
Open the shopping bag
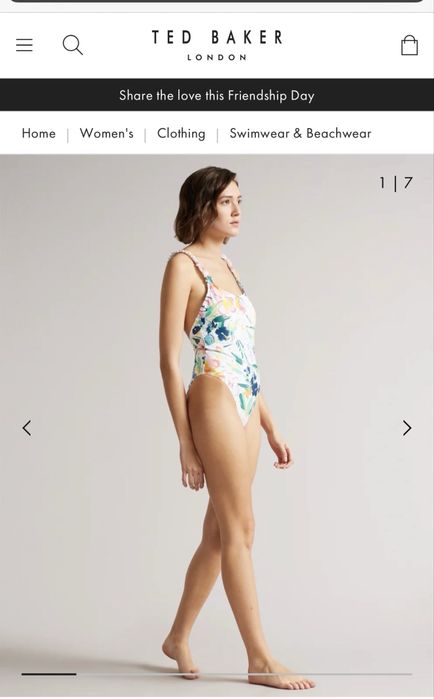[x=409, y=45]
